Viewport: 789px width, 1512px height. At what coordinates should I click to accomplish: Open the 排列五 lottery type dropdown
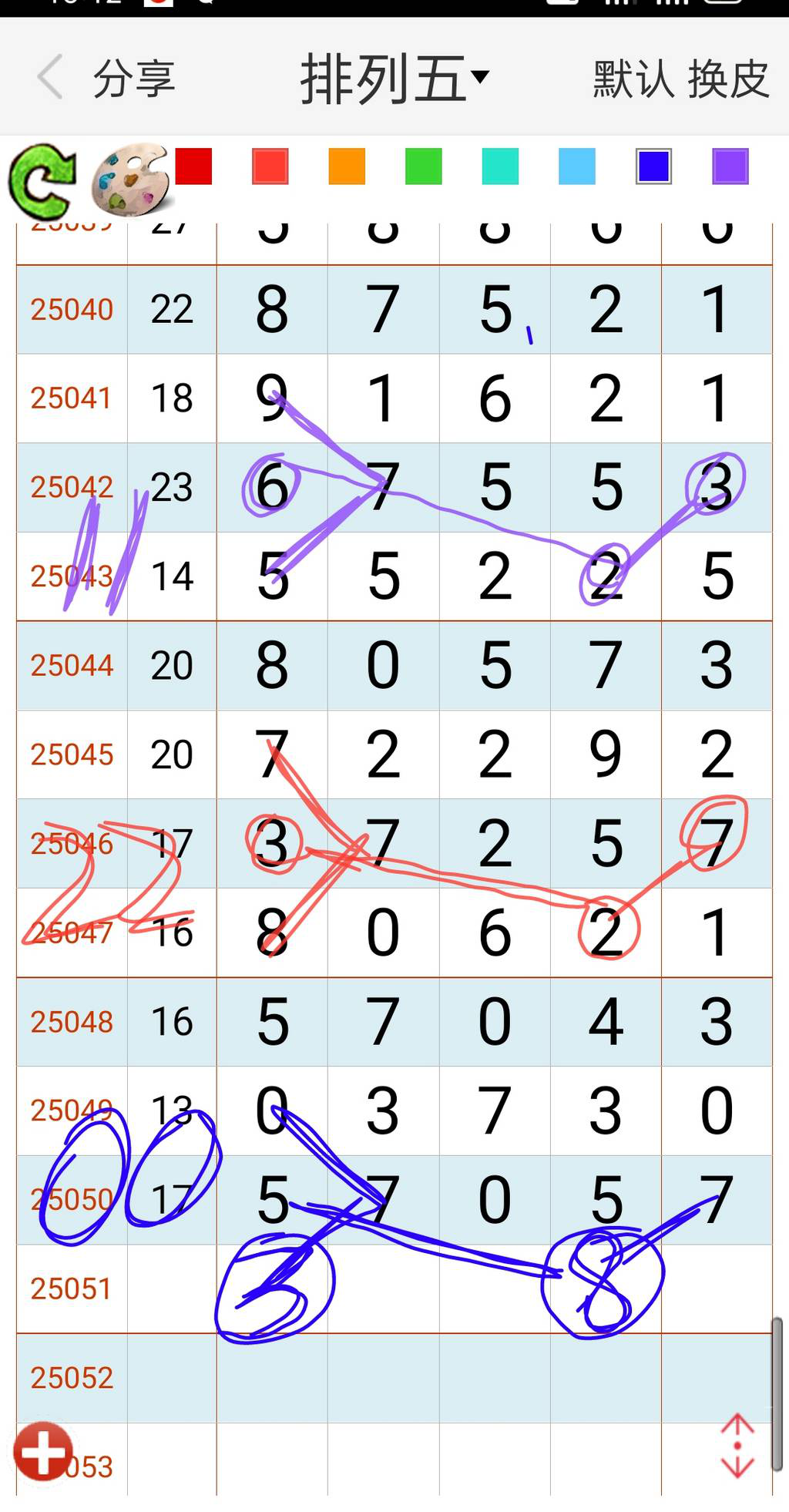point(394,77)
